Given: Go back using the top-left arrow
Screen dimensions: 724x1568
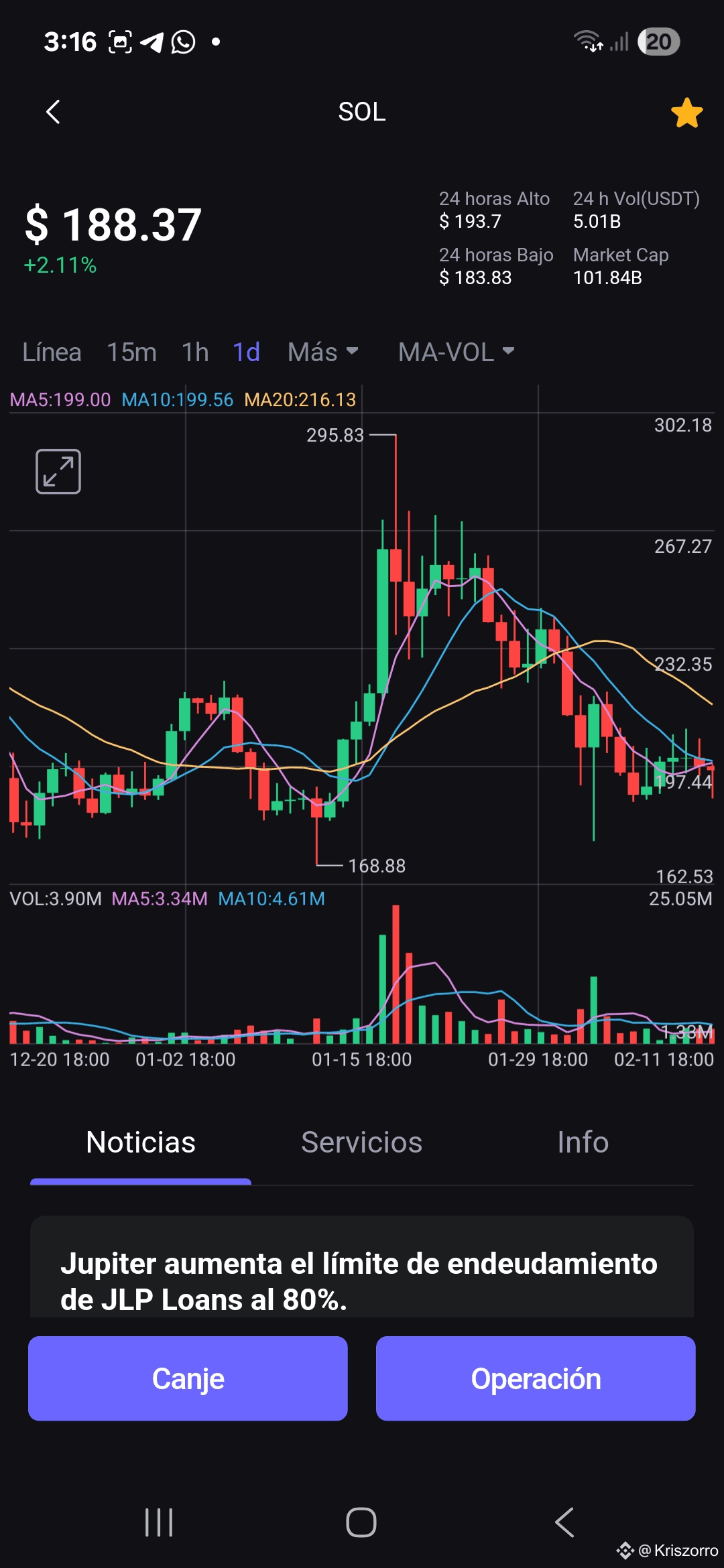Looking at the screenshot, I should pyautogui.click(x=53, y=112).
